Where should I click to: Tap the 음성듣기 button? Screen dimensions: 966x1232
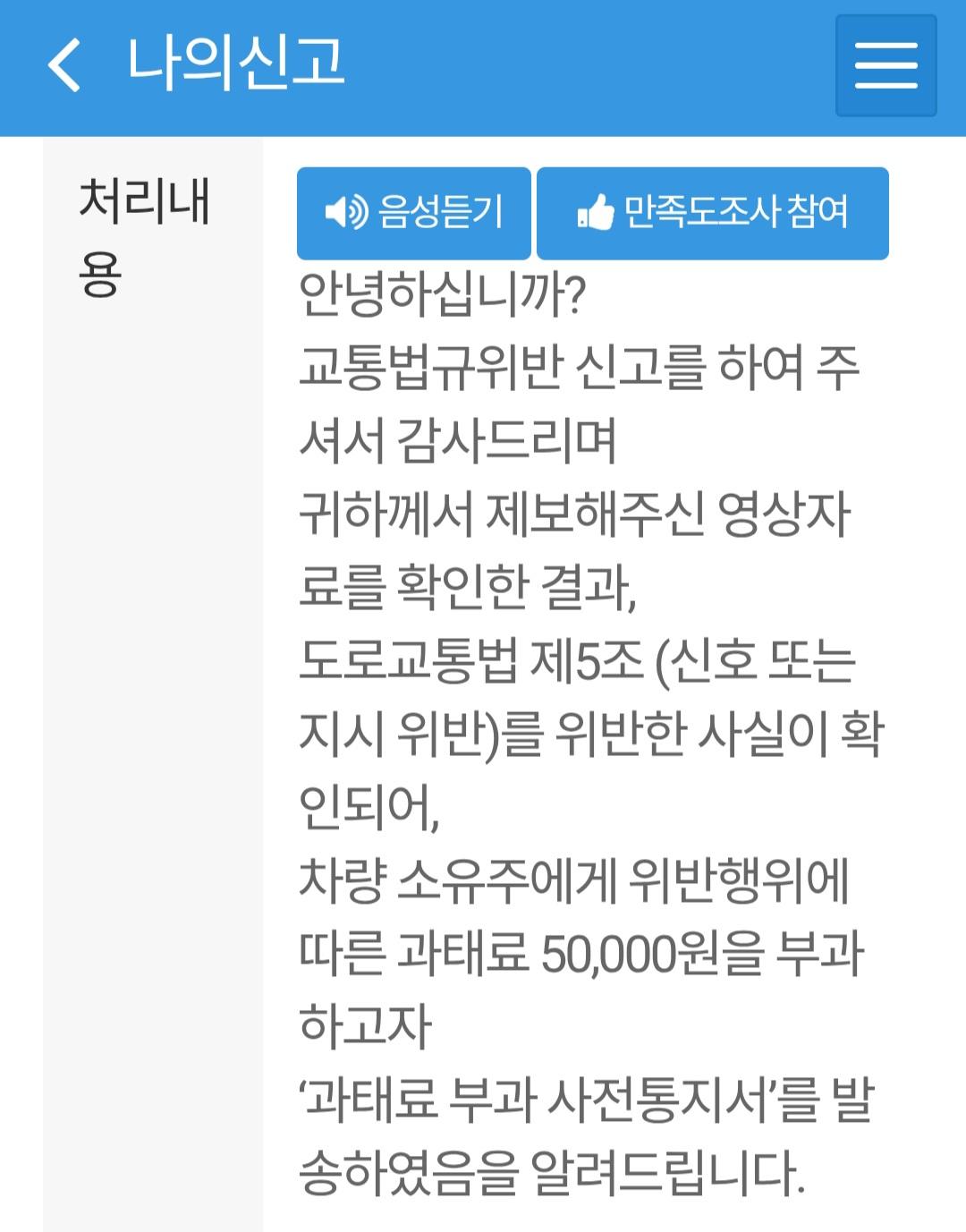[x=414, y=213]
